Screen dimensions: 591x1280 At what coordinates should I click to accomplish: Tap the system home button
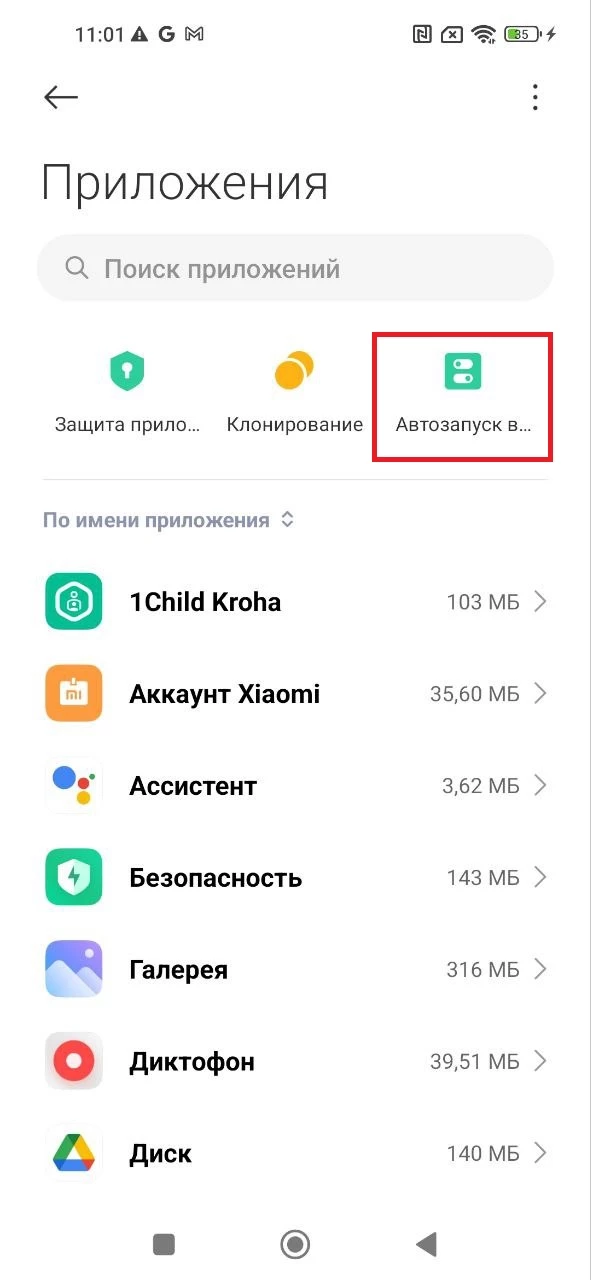click(x=295, y=1244)
